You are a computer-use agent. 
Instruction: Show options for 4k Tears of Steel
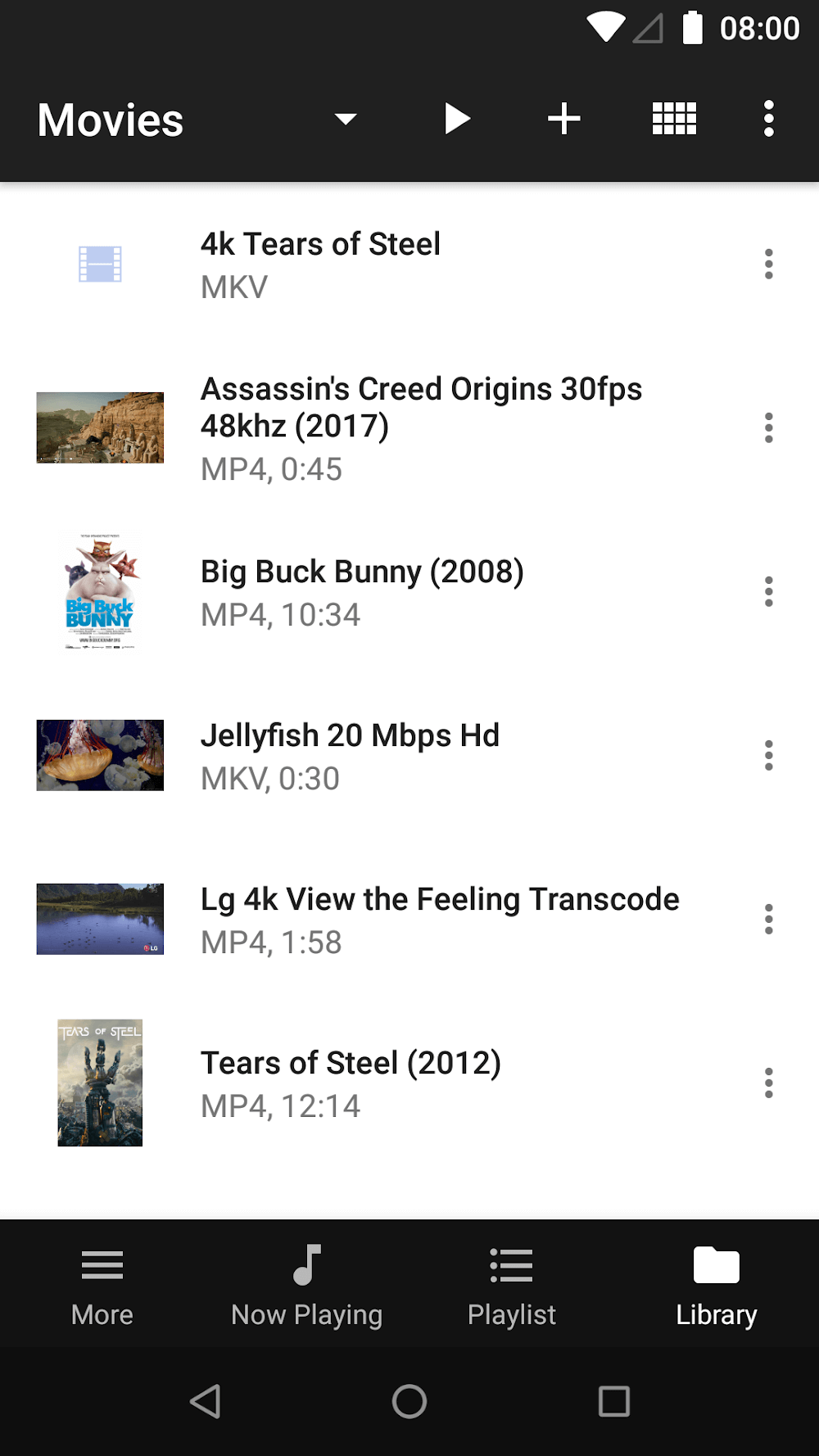point(768,264)
